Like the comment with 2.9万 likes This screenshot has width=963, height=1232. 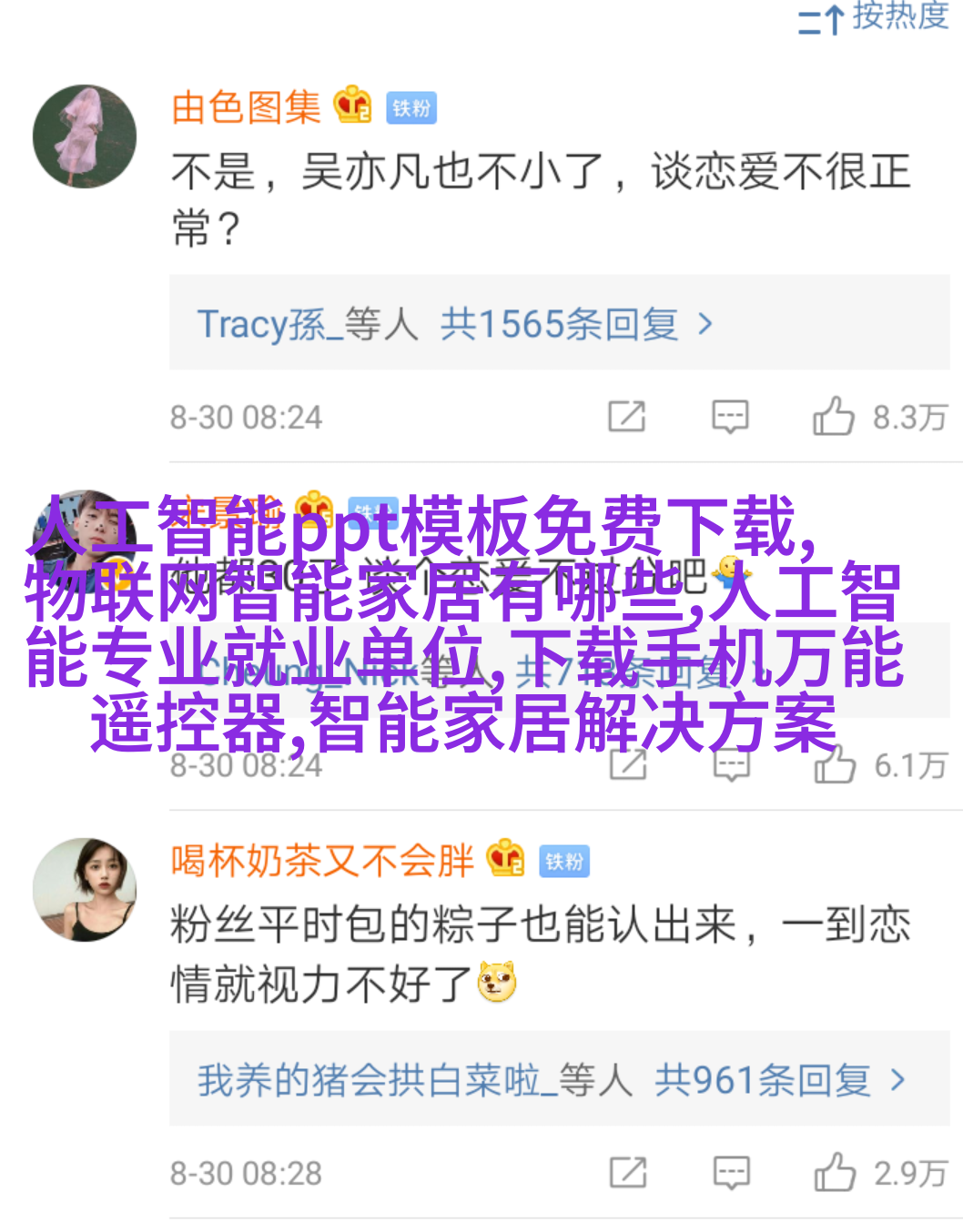pyautogui.click(x=835, y=1173)
